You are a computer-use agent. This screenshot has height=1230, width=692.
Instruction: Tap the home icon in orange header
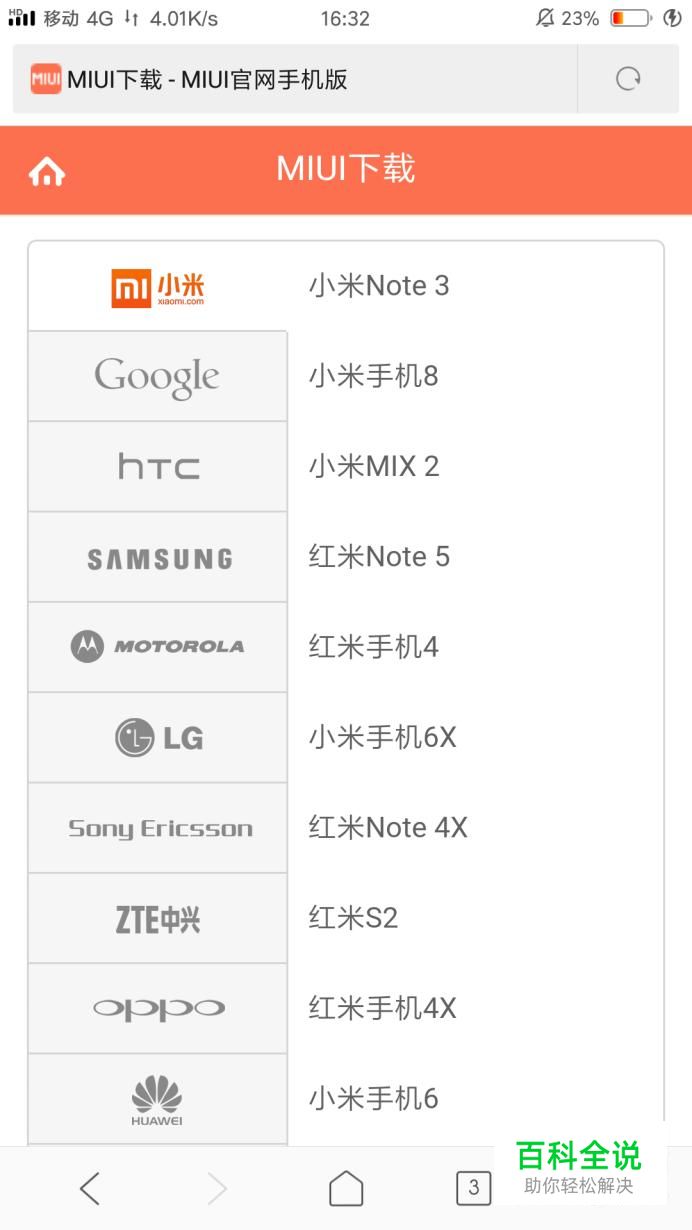(47, 172)
